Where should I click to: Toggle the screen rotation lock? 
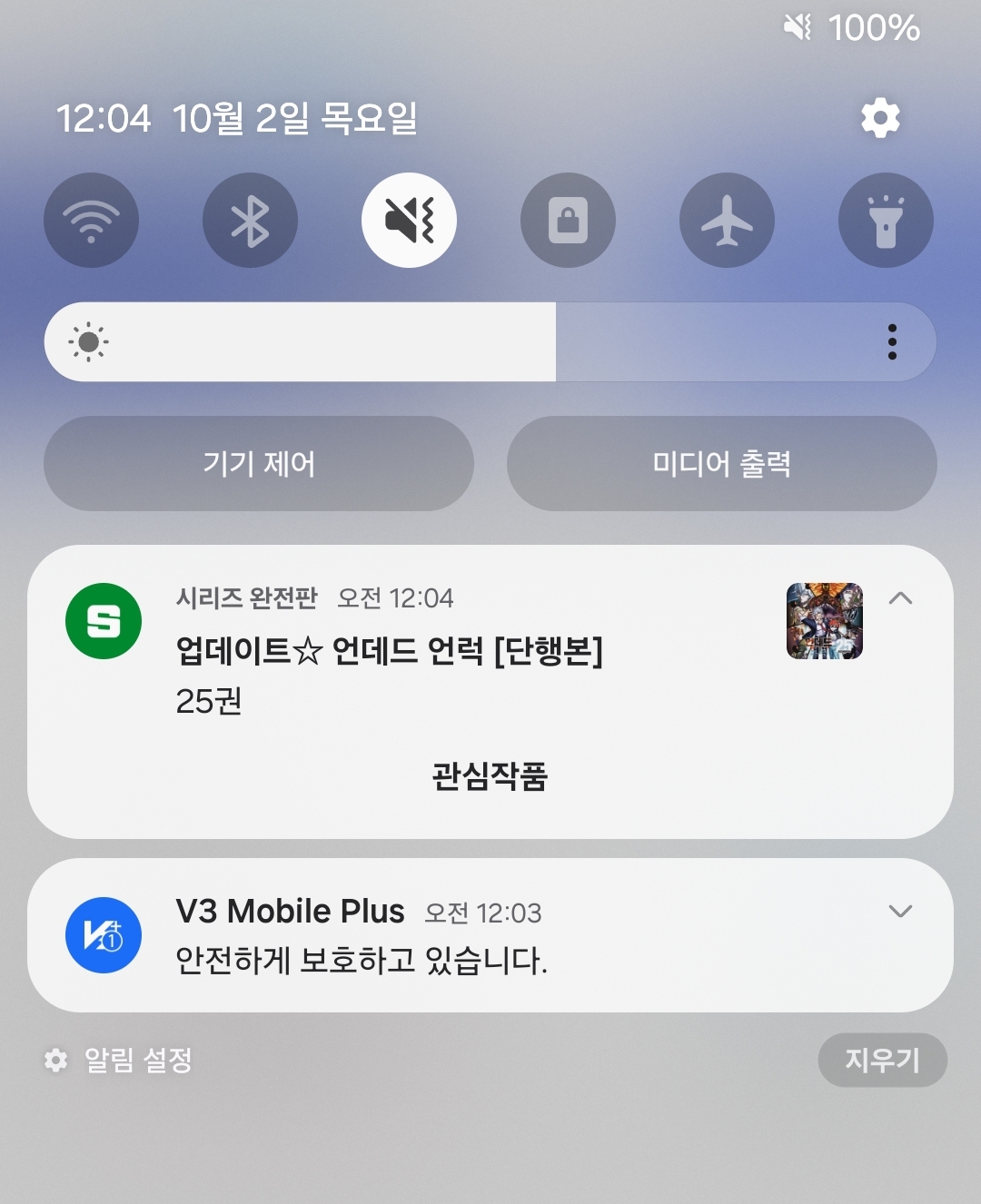[x=568, y=221]
